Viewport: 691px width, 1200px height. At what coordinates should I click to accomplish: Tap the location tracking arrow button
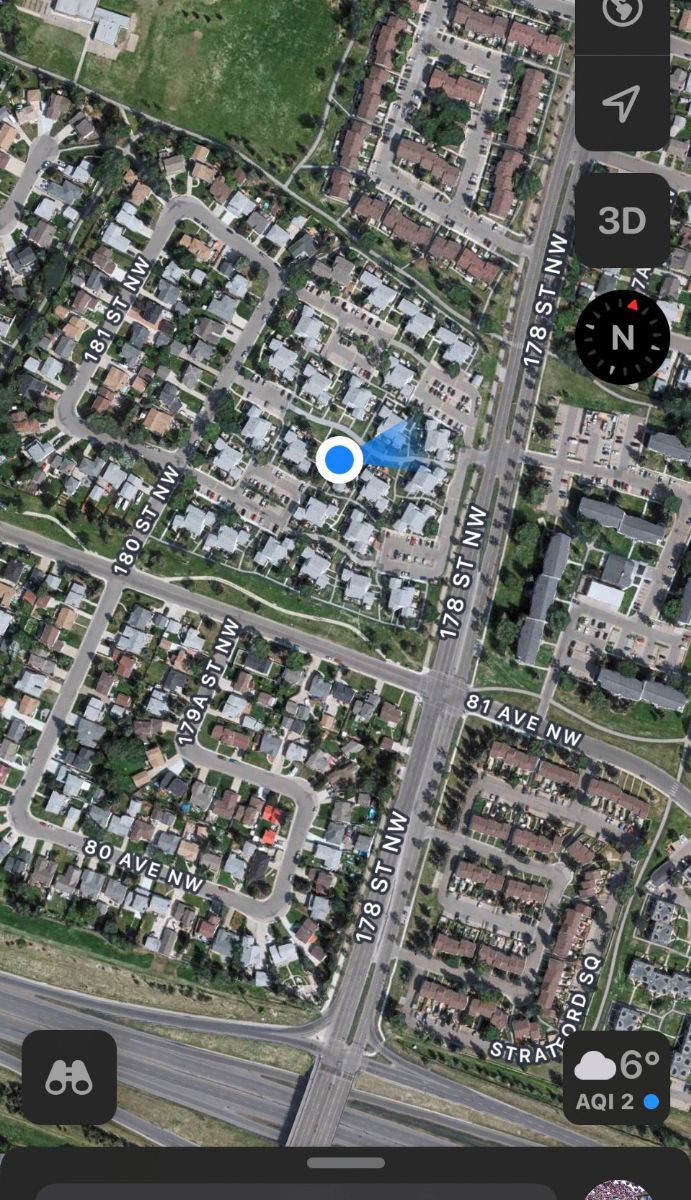[622, 103]
